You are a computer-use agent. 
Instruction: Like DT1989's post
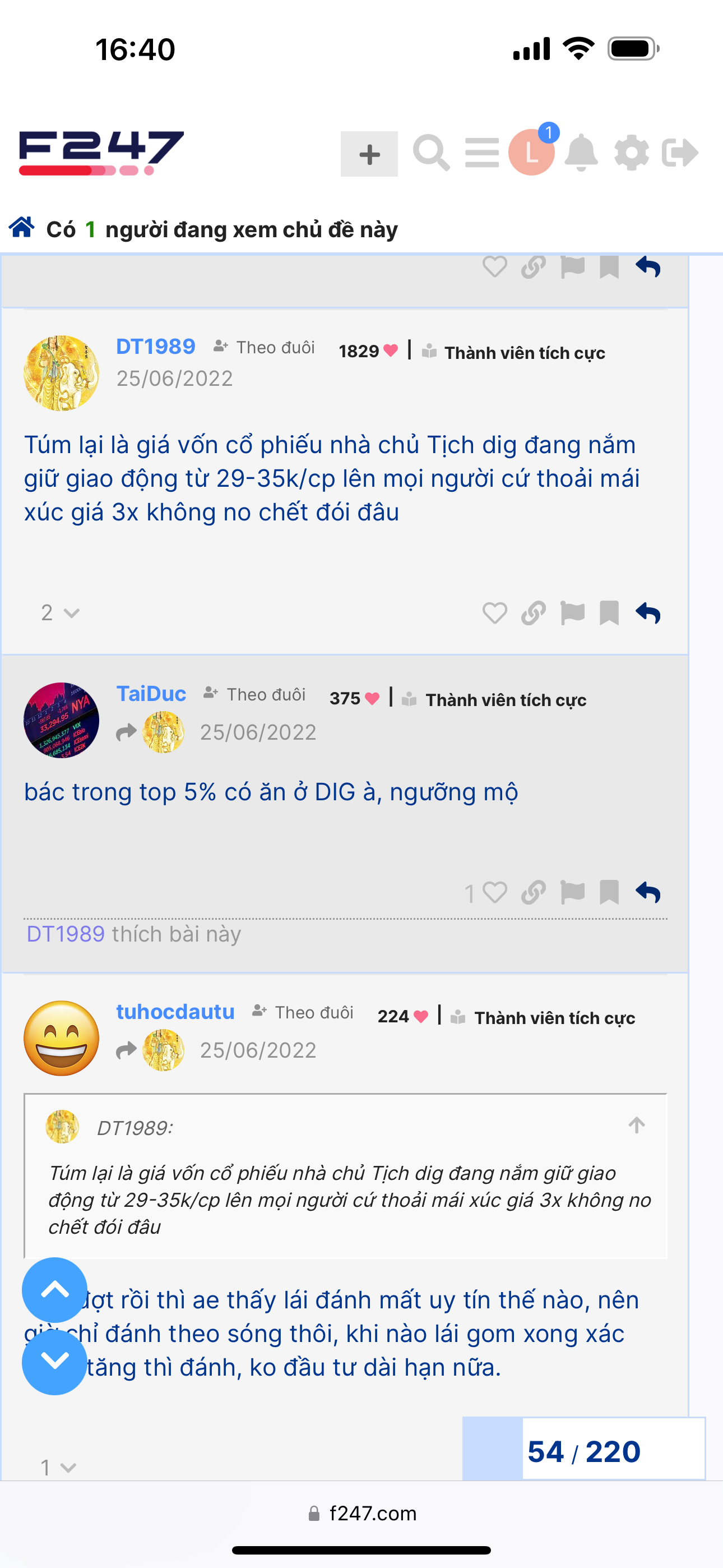tap(494, 613)
